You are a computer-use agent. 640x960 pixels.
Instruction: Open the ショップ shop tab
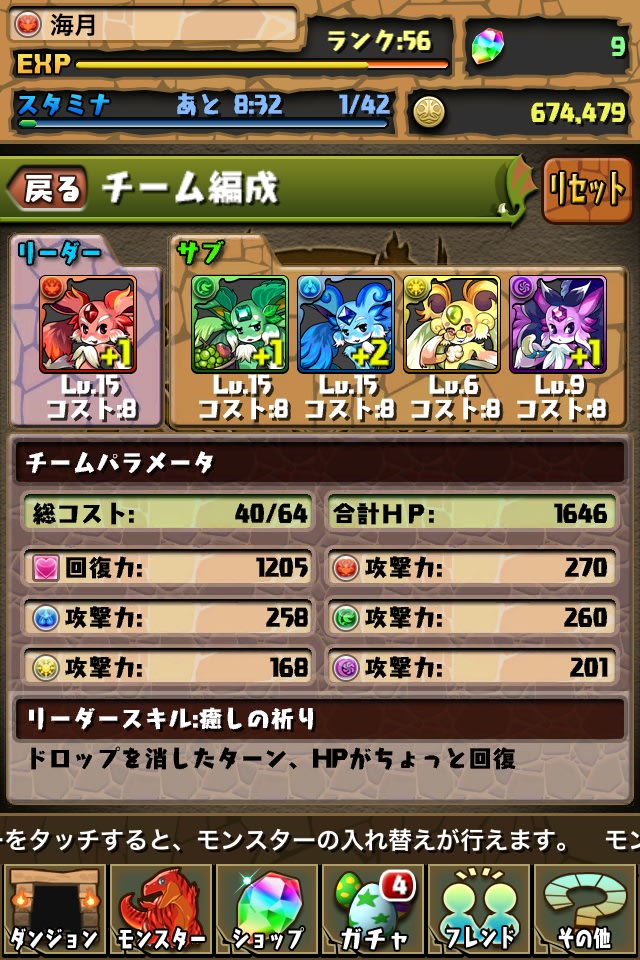coord(267,908)
